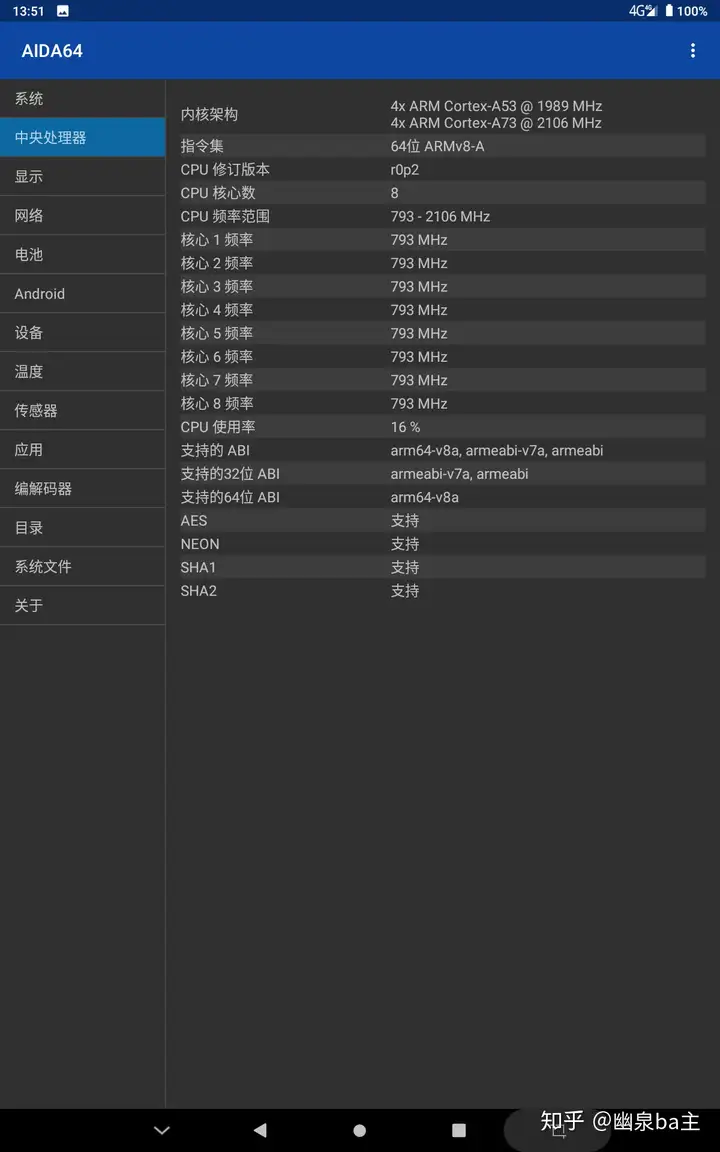Screen dimensions: 720x1152
Task: Tap the system back button
Action: pyautogui.click(x=260, y=1130)
